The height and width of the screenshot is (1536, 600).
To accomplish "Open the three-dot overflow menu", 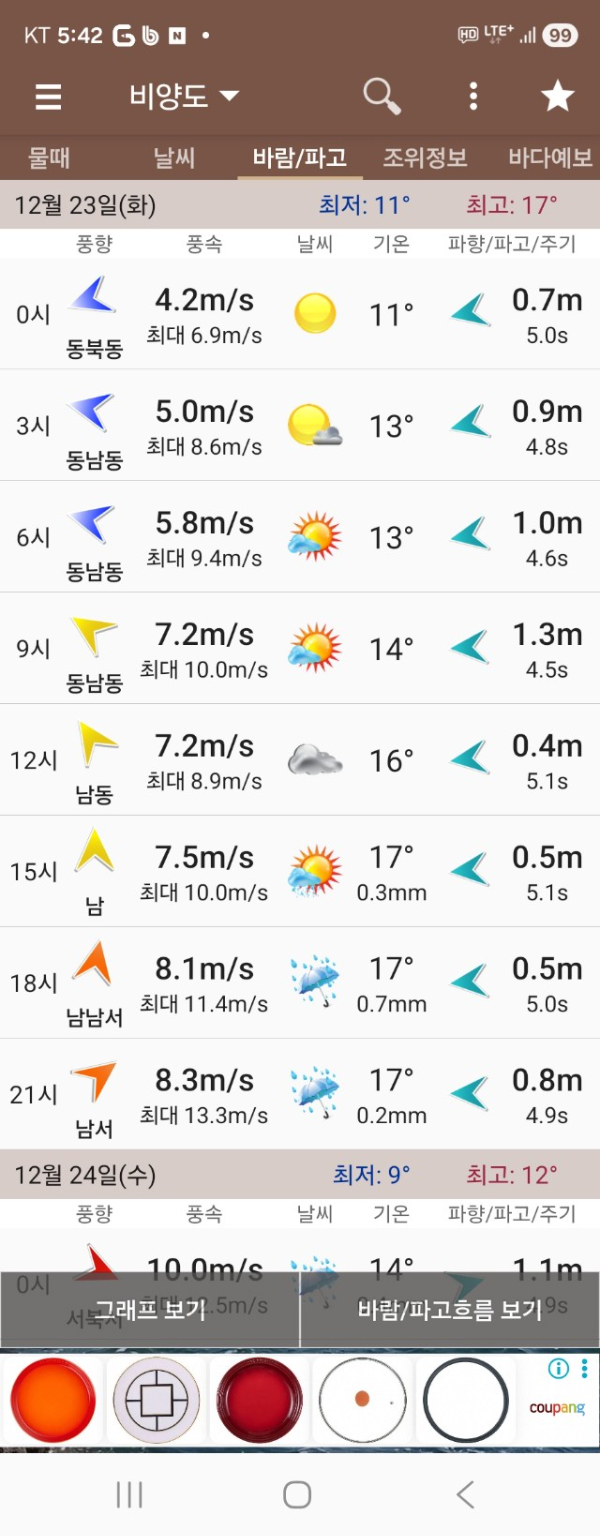I will [473, 96].
